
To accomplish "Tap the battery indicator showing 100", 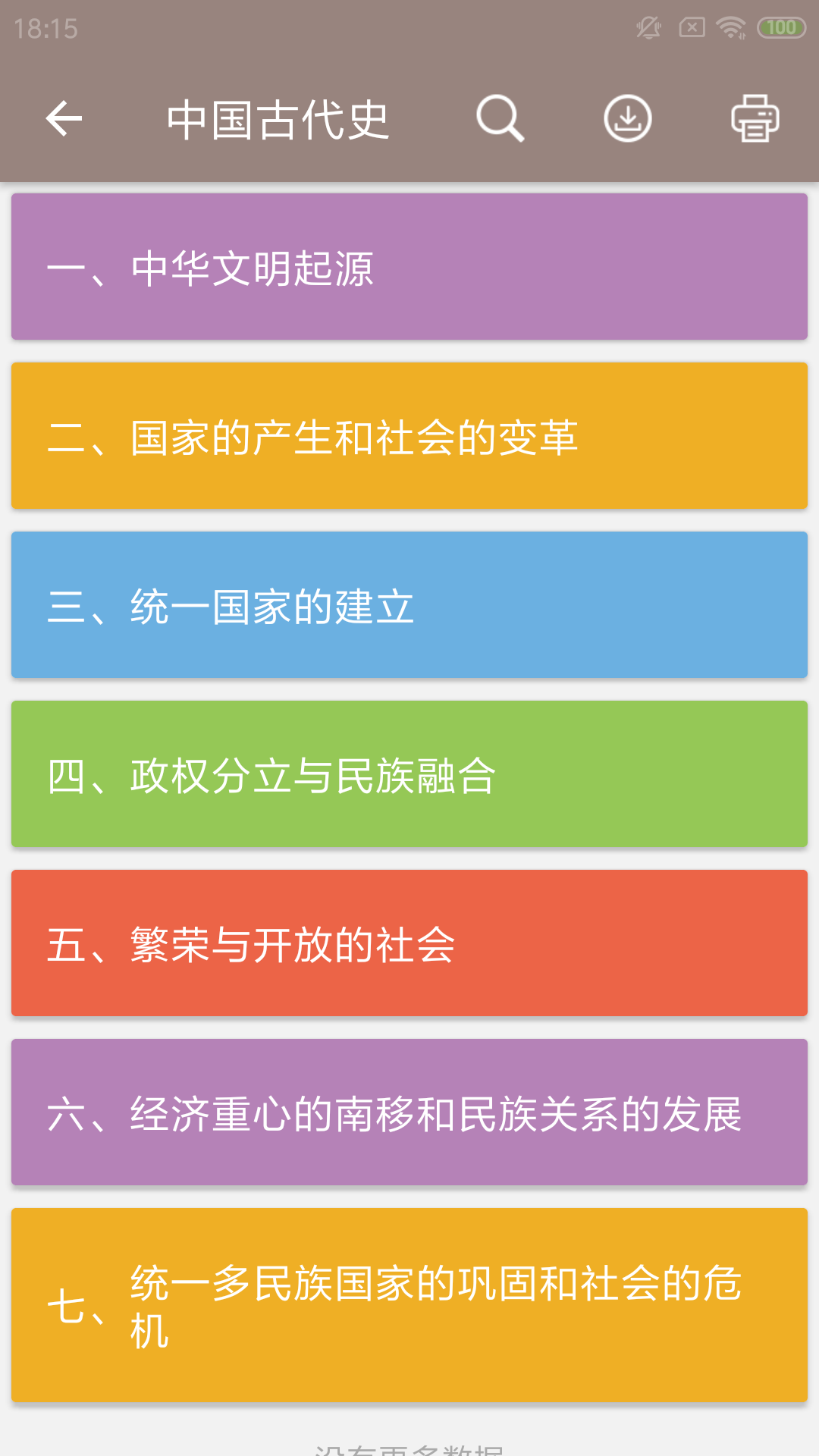I will coord(780,26).
